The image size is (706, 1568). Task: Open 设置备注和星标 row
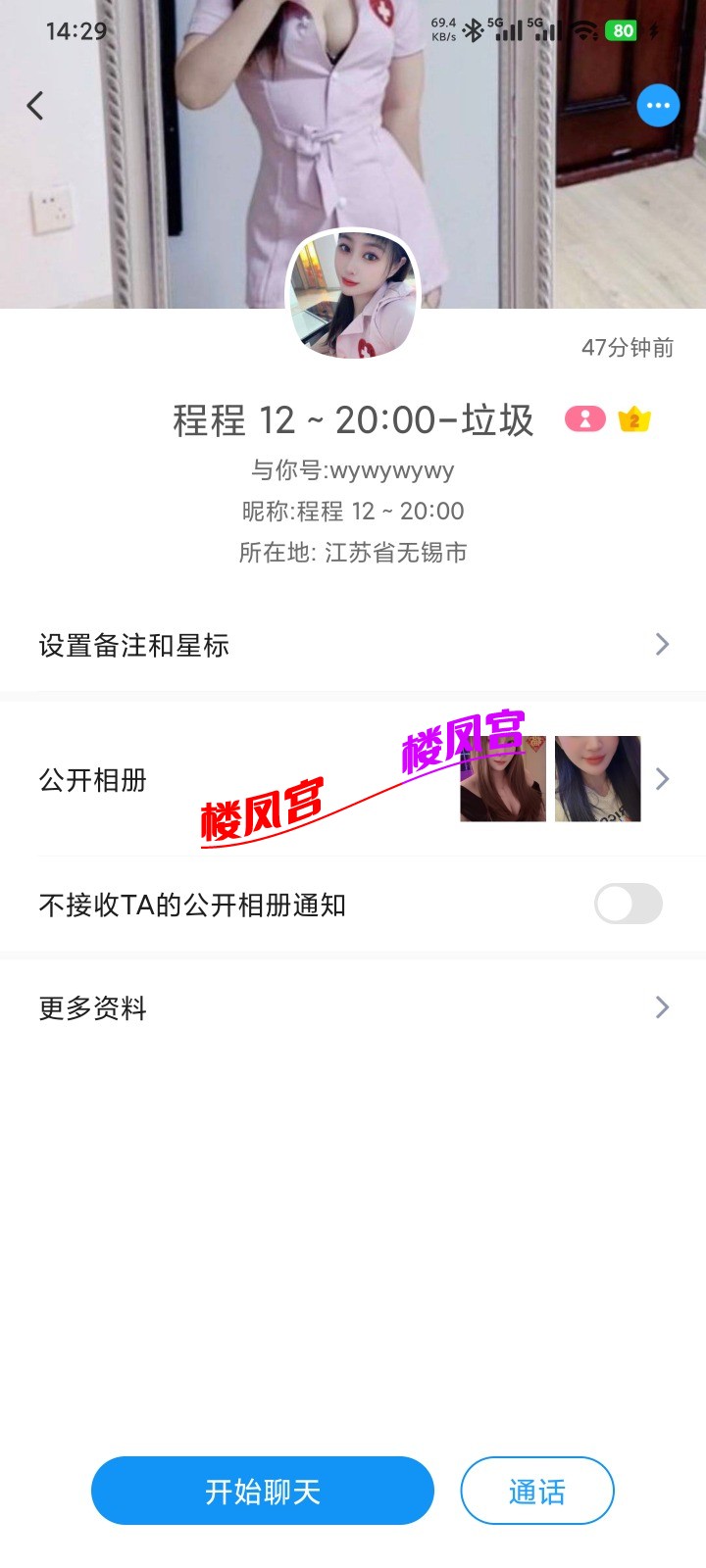(x=353, y=645)
